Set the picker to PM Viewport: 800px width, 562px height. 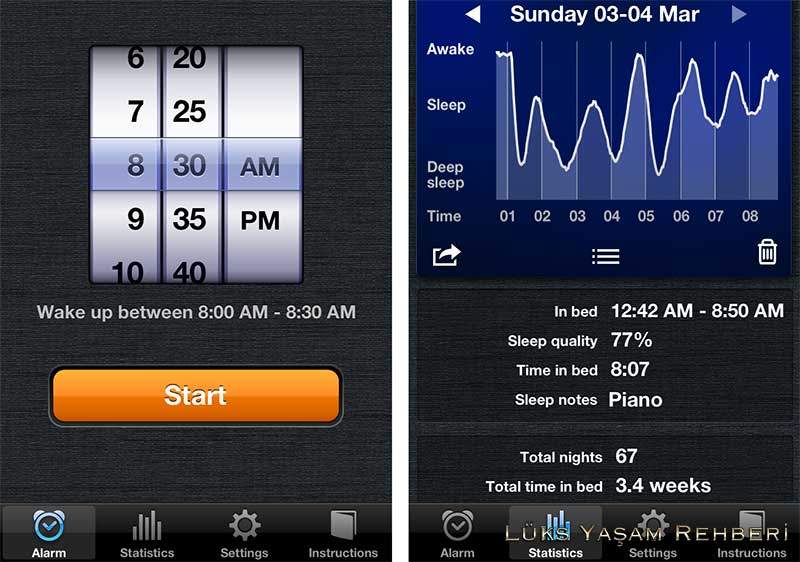[x=260, y=220]
